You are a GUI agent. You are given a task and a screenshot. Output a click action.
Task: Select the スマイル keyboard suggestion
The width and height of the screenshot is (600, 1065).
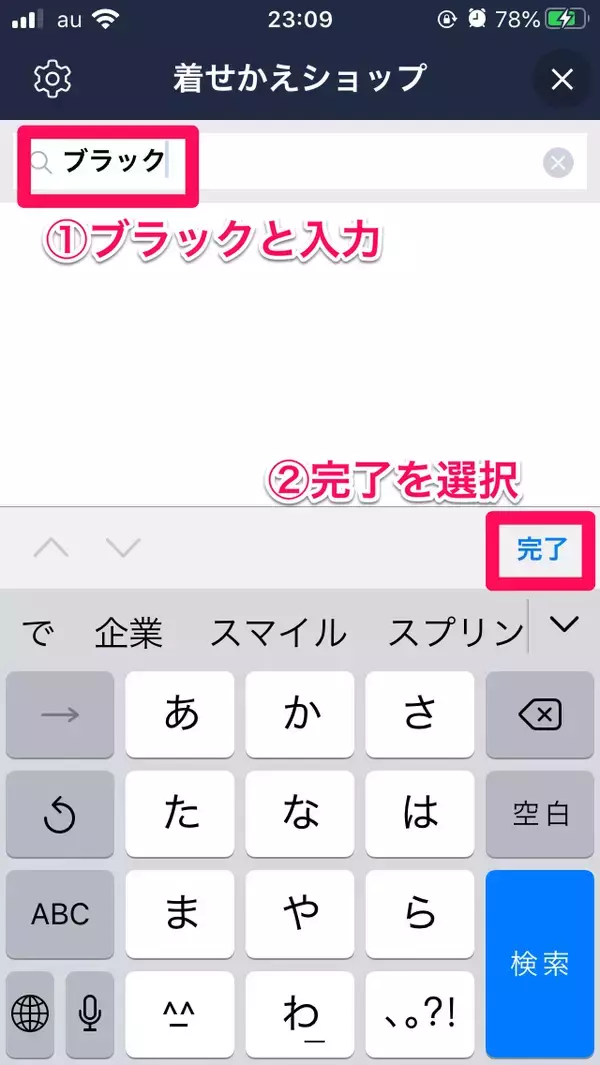[278, 632]
